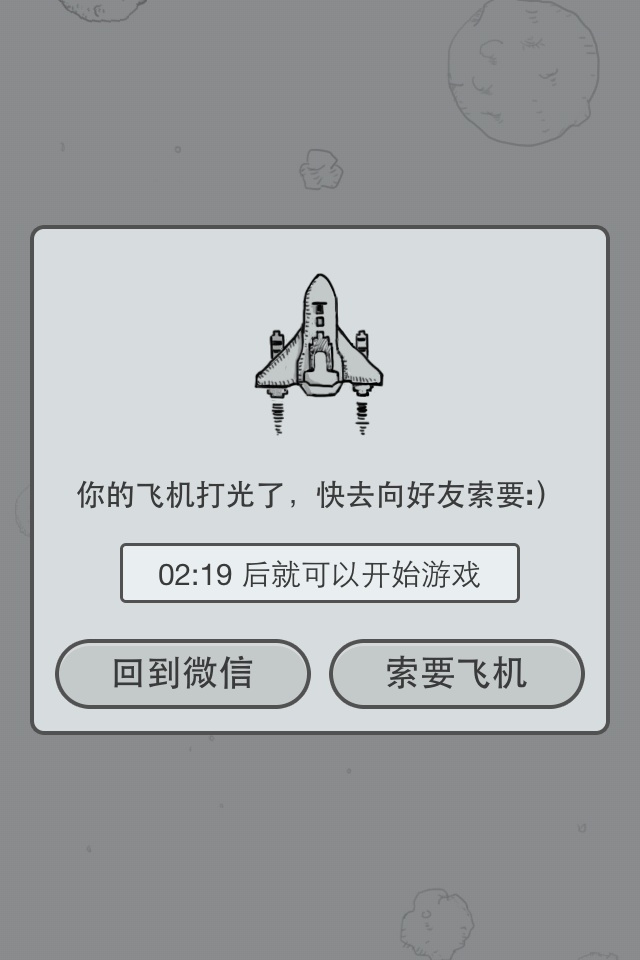Viewport: 640px width, 960px height.
Task: Tap the 回到微信 button
Action: (x=183, y=674)
